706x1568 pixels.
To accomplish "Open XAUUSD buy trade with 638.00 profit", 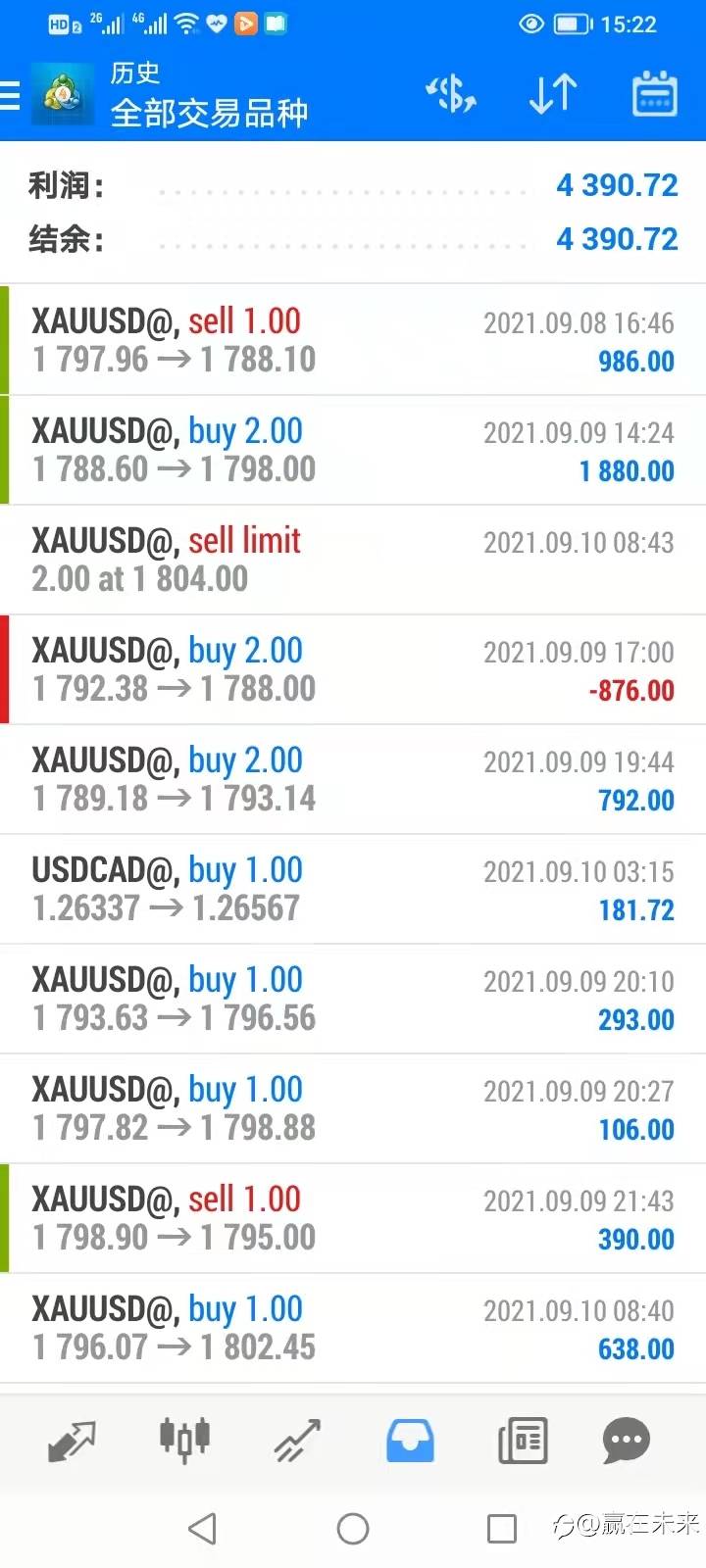I will pyautogui.click(x=353, y=1328).
